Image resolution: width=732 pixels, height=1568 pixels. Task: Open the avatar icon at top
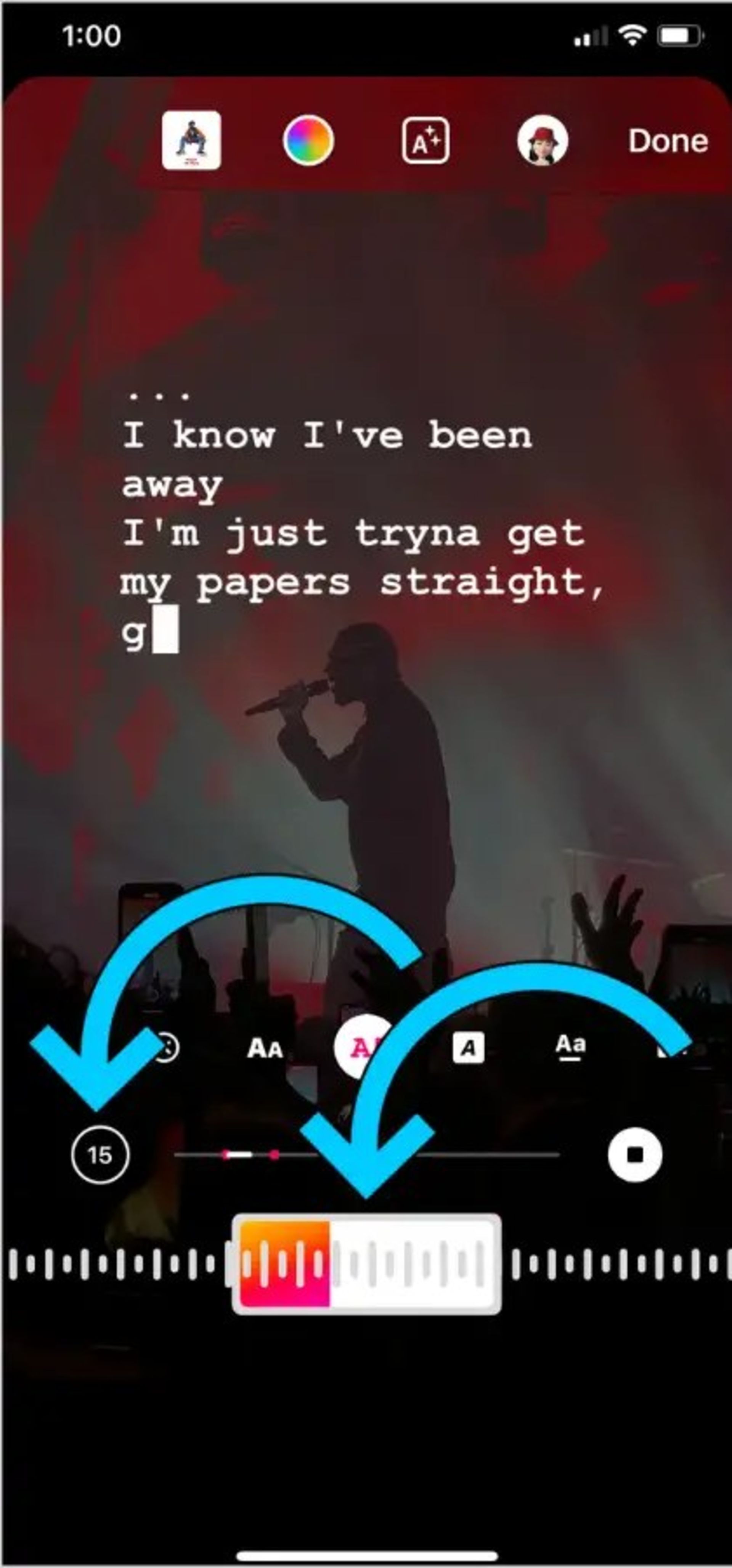[x=542, y=141]
